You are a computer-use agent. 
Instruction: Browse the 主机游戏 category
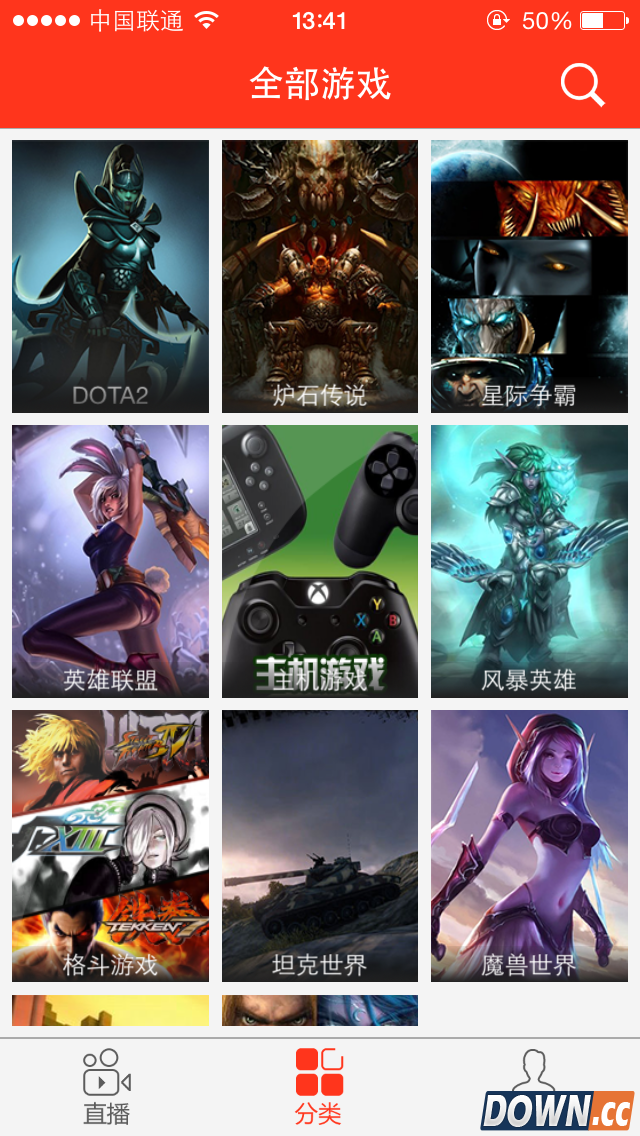point(320,561)
